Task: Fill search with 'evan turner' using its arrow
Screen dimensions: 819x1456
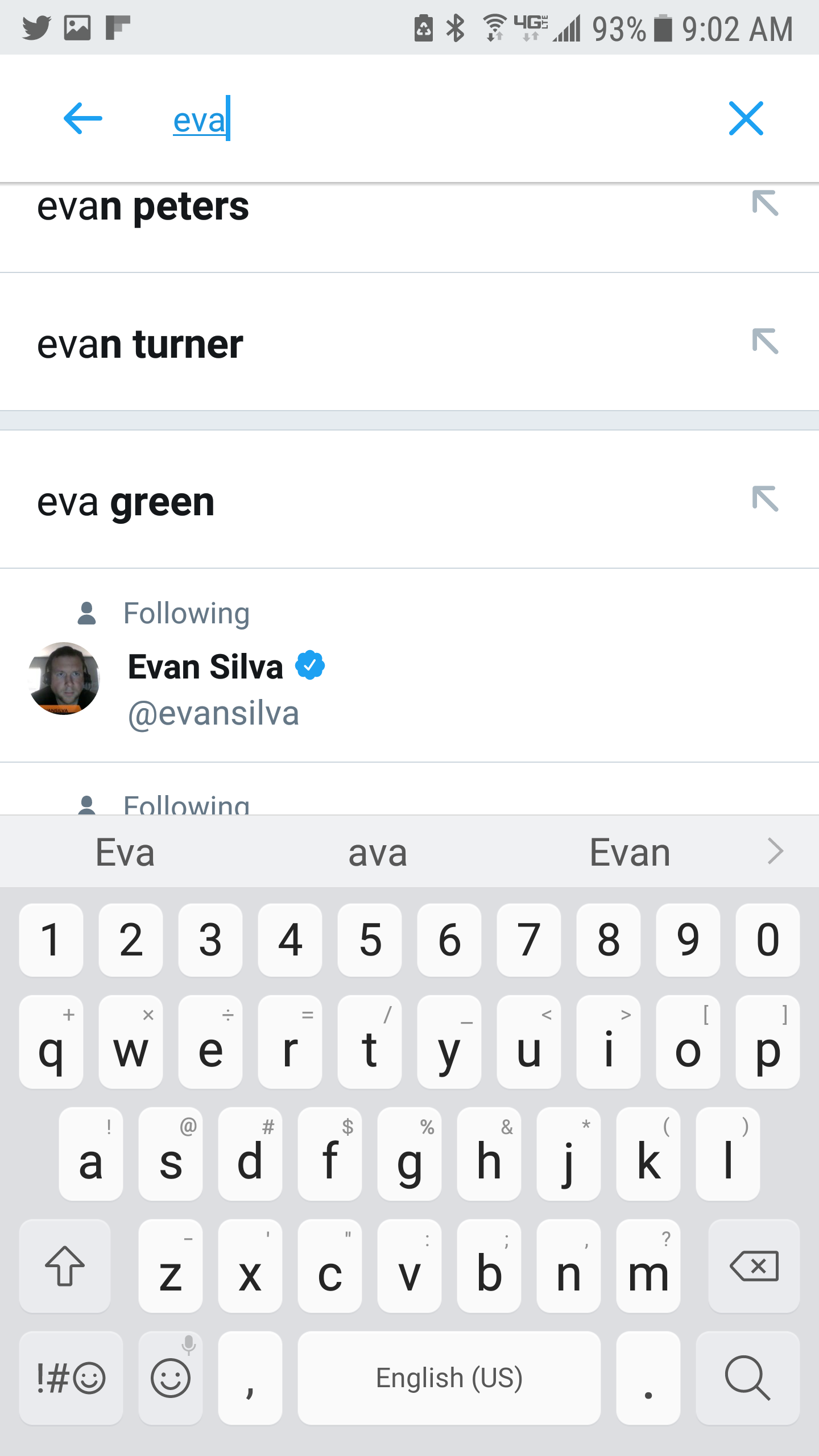Action: pyautogui.click(x=765, y=341)
